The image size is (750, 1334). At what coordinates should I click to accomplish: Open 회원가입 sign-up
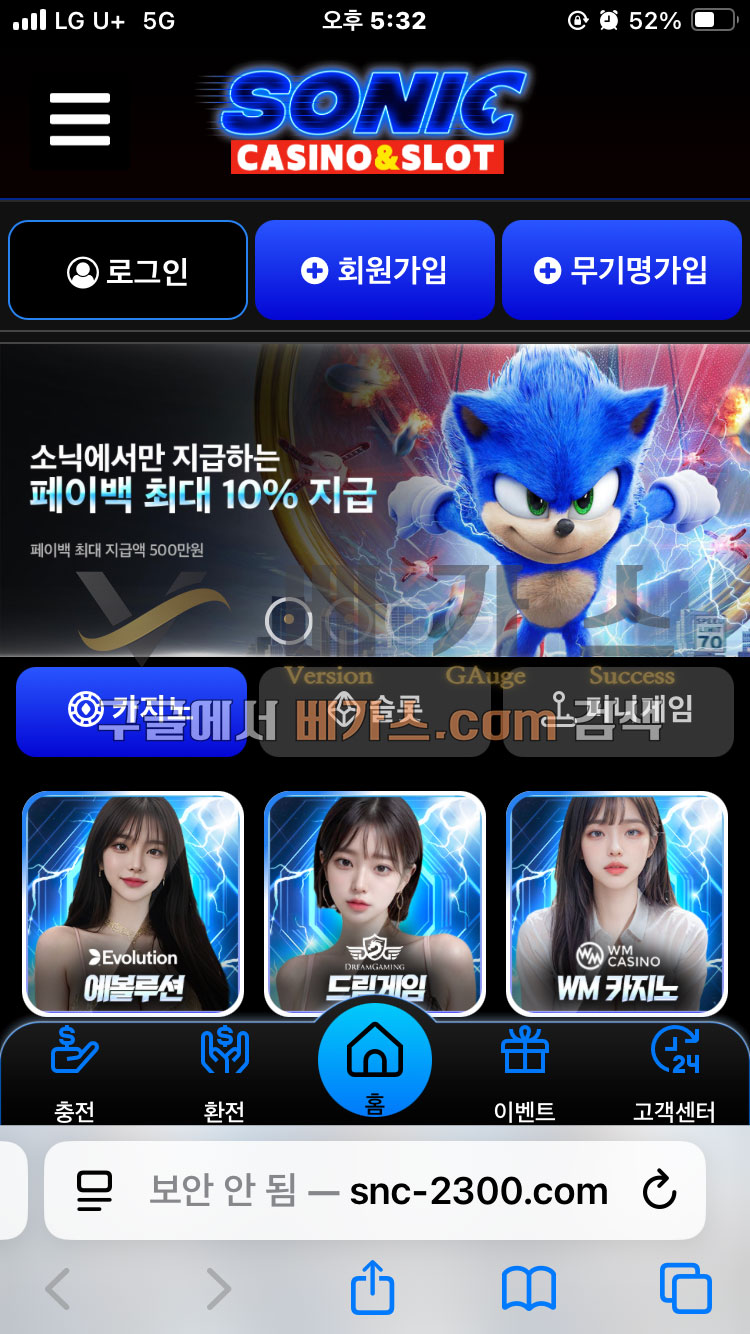pos(375,270)
